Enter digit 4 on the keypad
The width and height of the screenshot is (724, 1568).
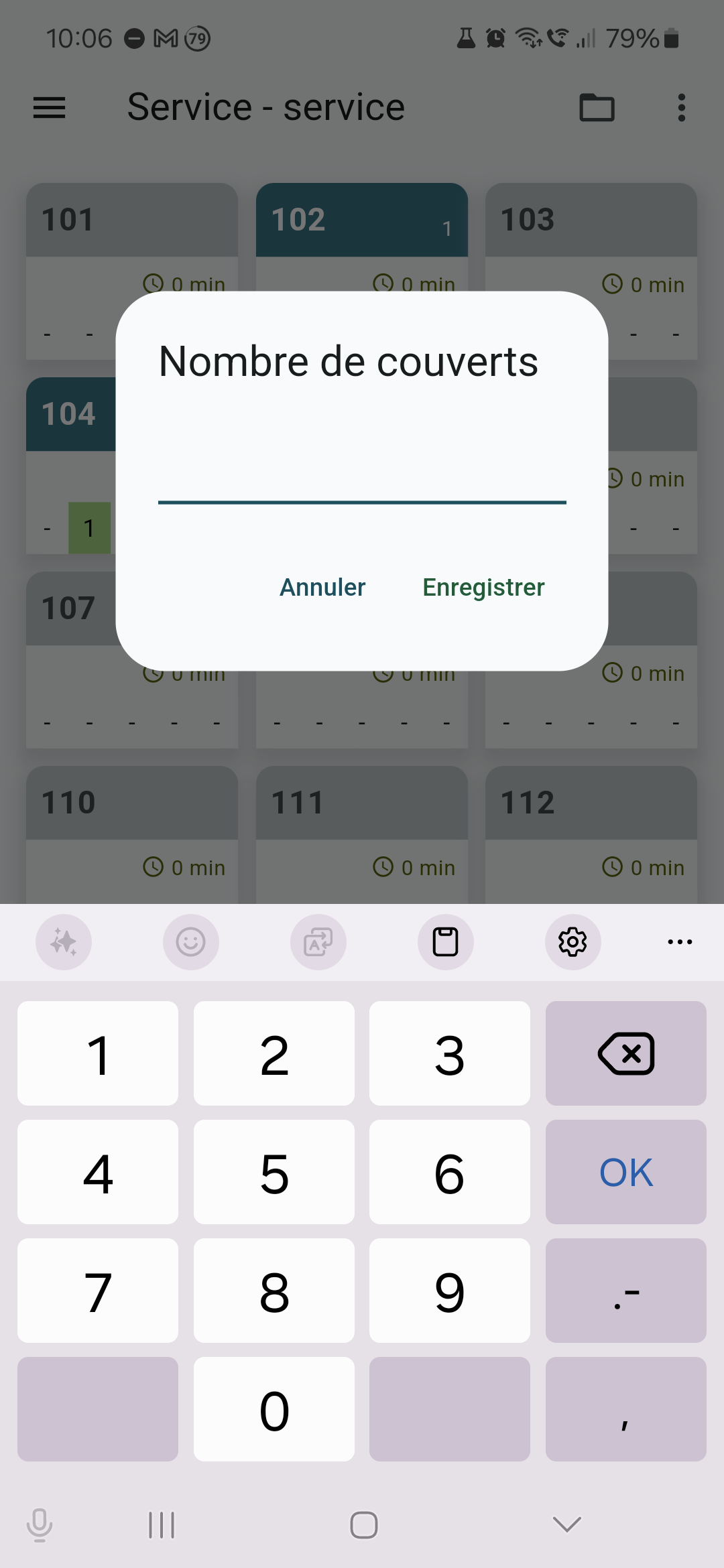[x=98, y=1172]
